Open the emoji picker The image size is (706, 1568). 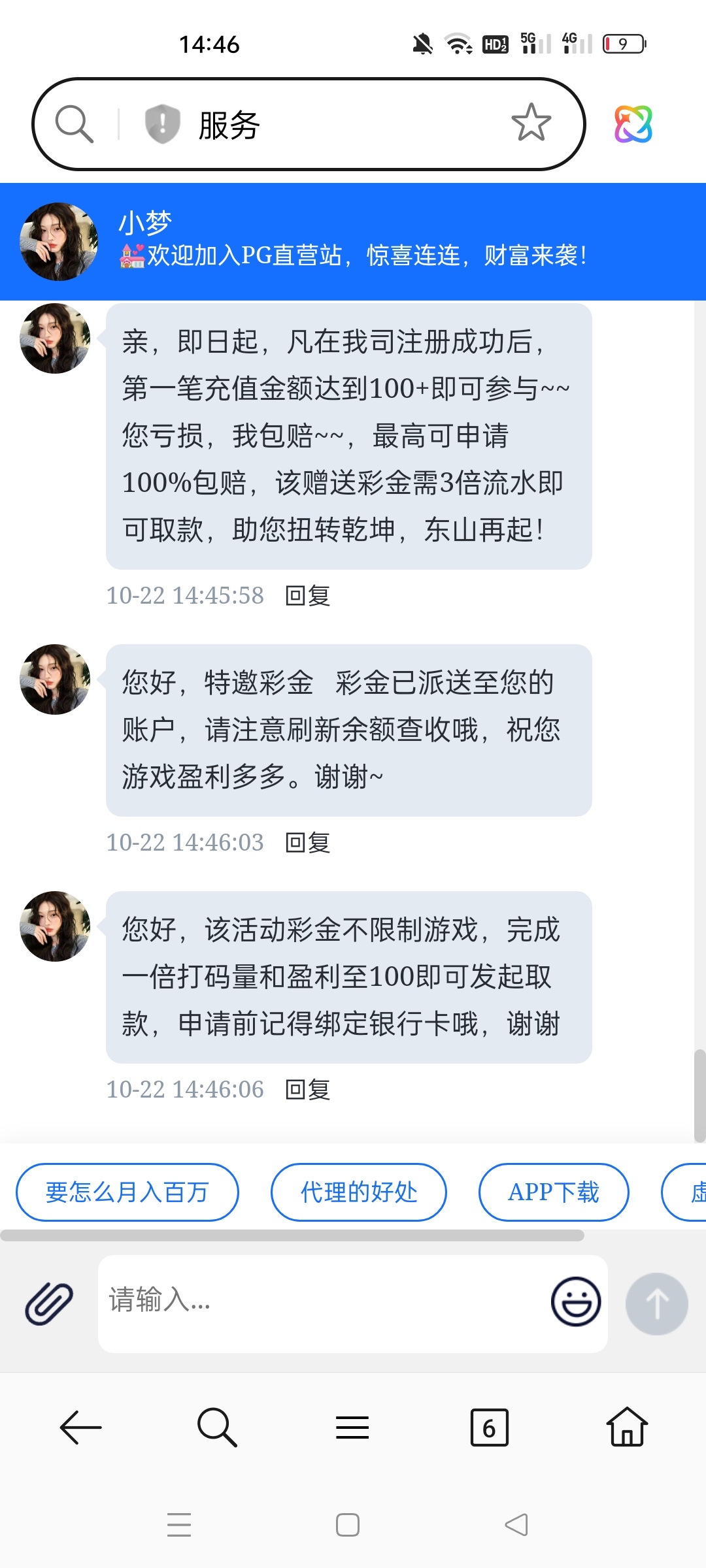575,1301
